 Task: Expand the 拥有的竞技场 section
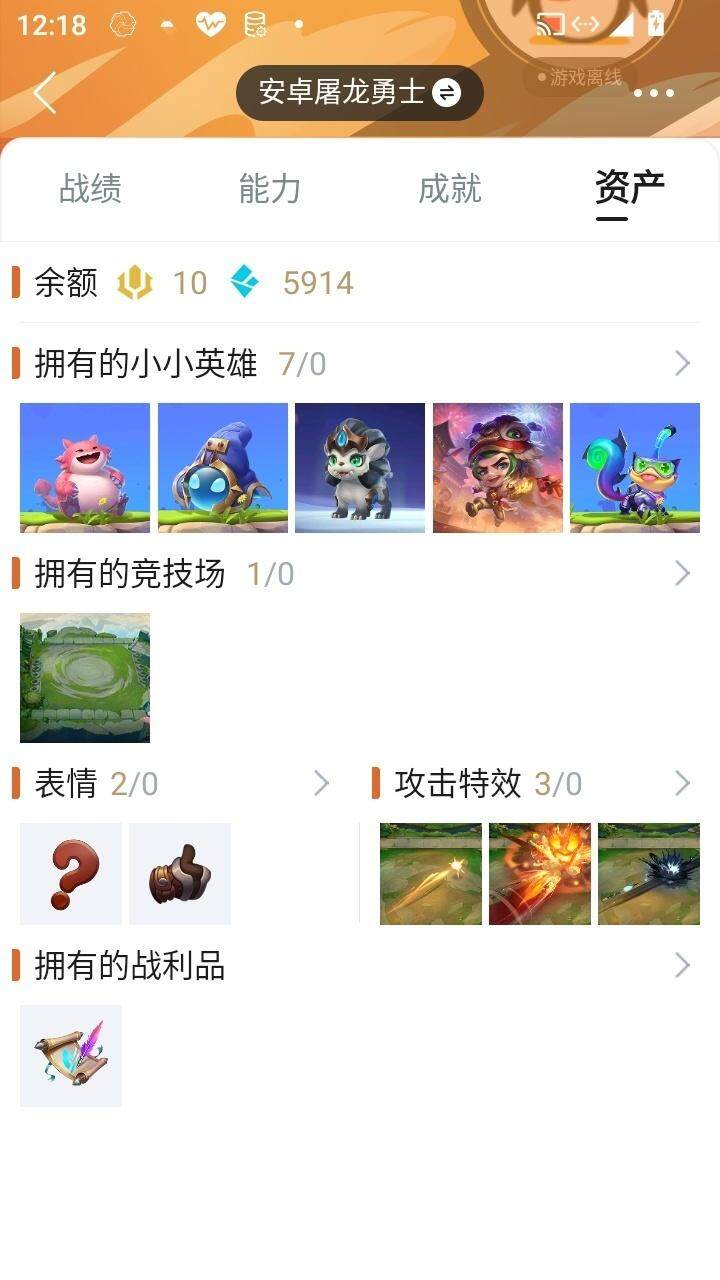pos(682,573)
